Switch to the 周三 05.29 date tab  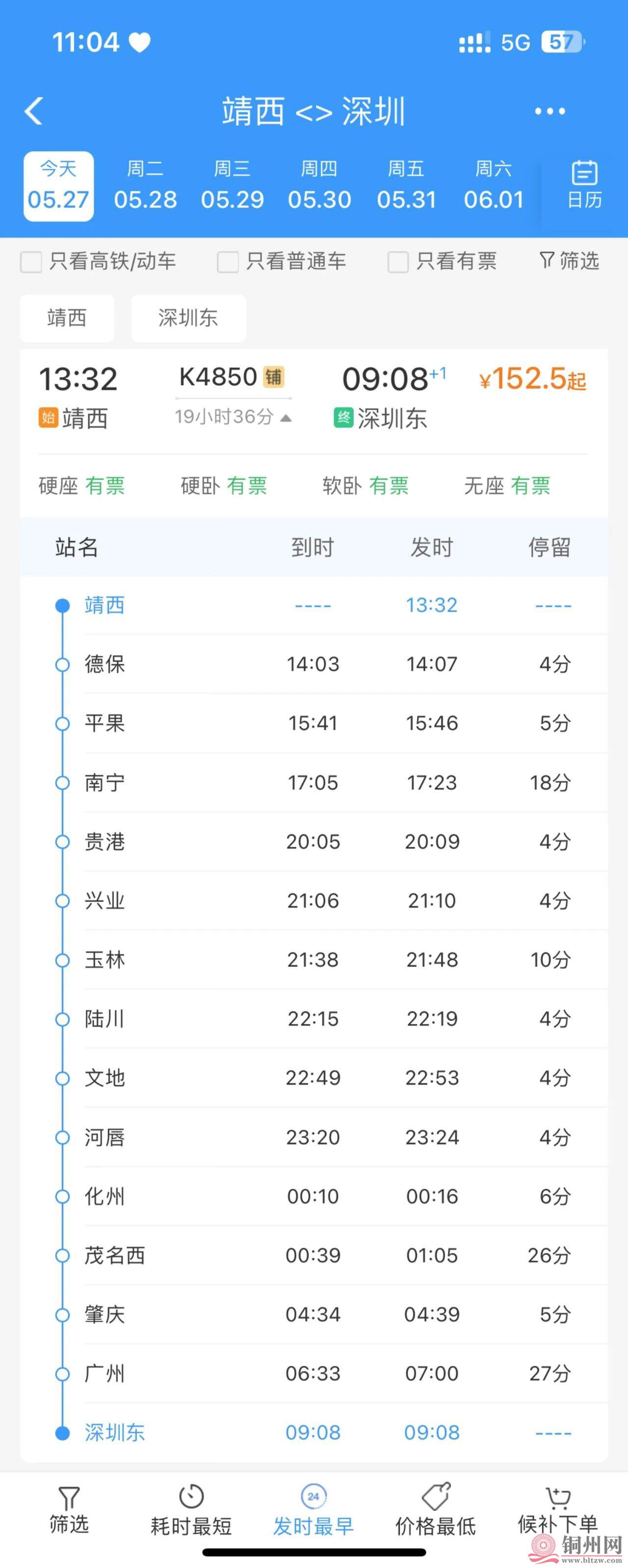click(x=233, y=184)
